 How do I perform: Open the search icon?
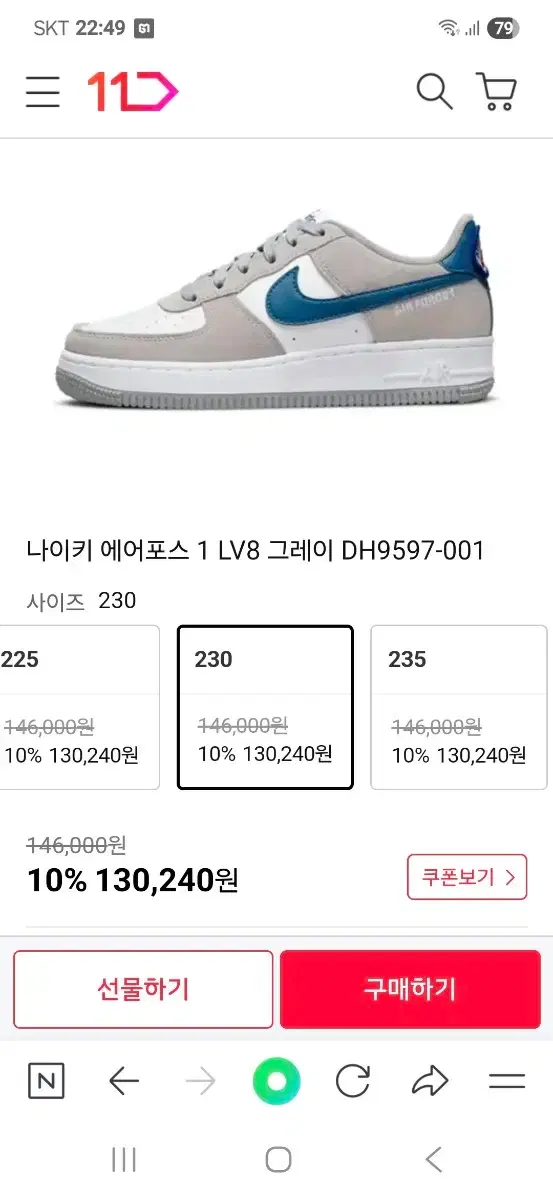point(434,91)
